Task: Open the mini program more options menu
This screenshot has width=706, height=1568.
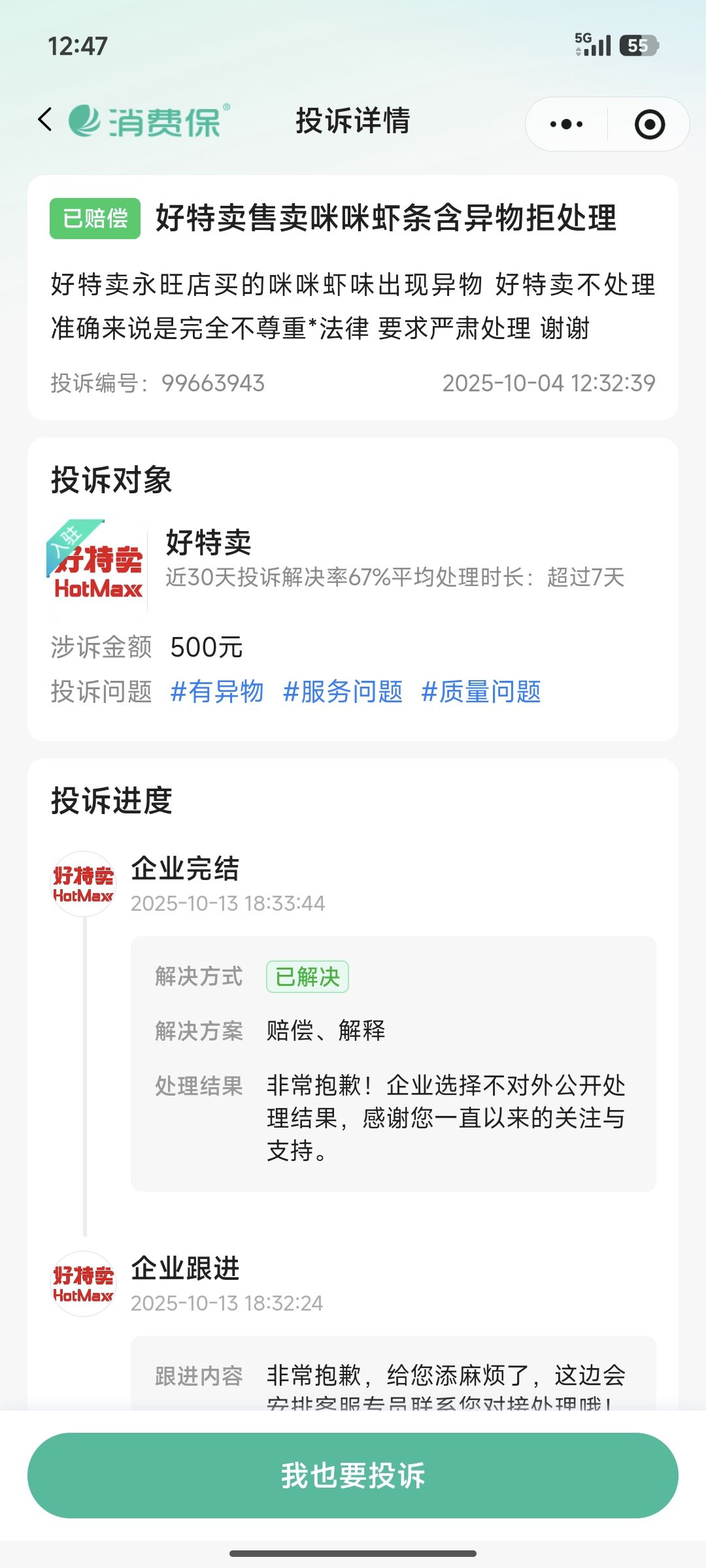Action: pos(566,124)
